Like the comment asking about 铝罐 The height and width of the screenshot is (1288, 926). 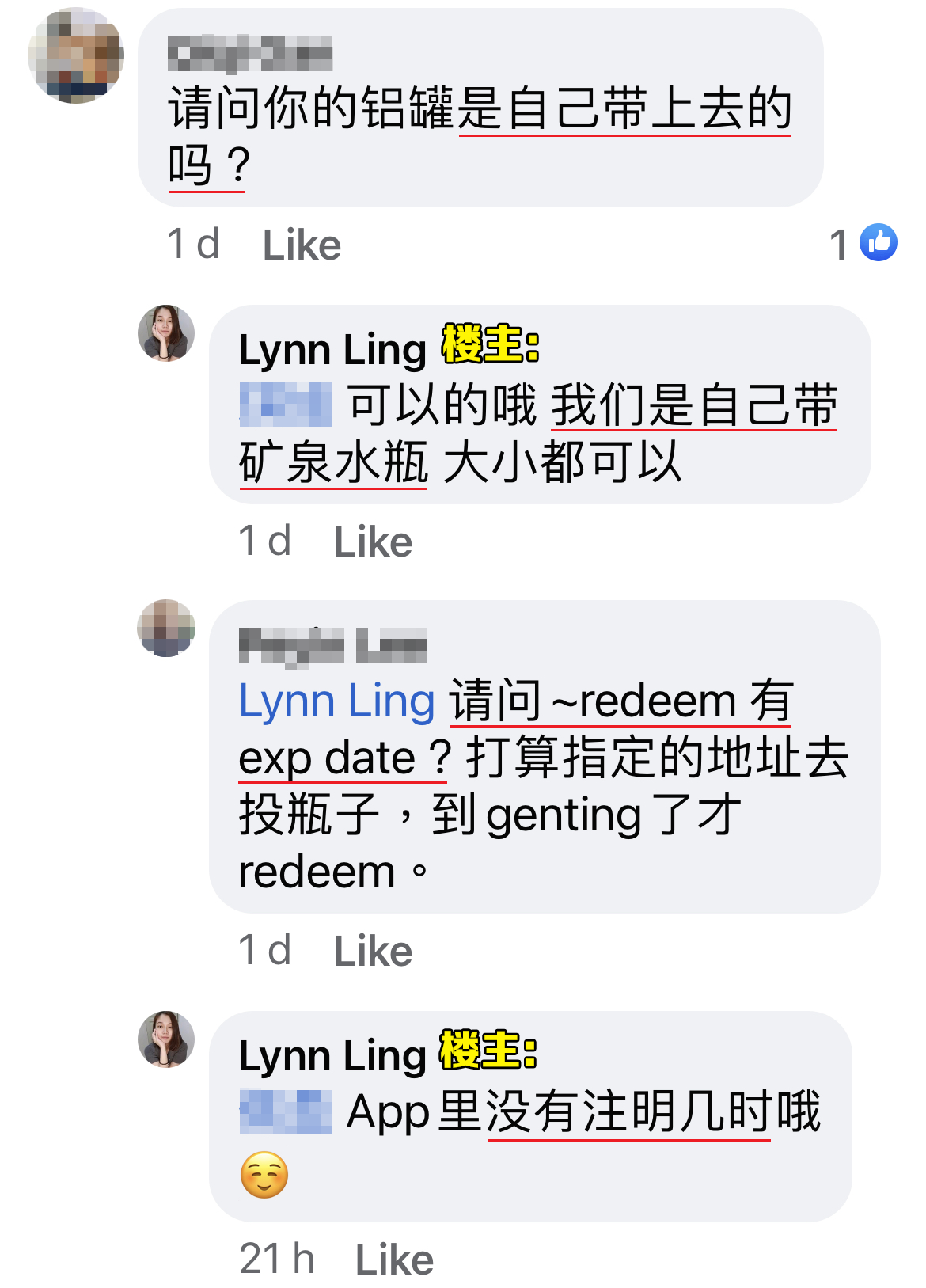(302, 245)
